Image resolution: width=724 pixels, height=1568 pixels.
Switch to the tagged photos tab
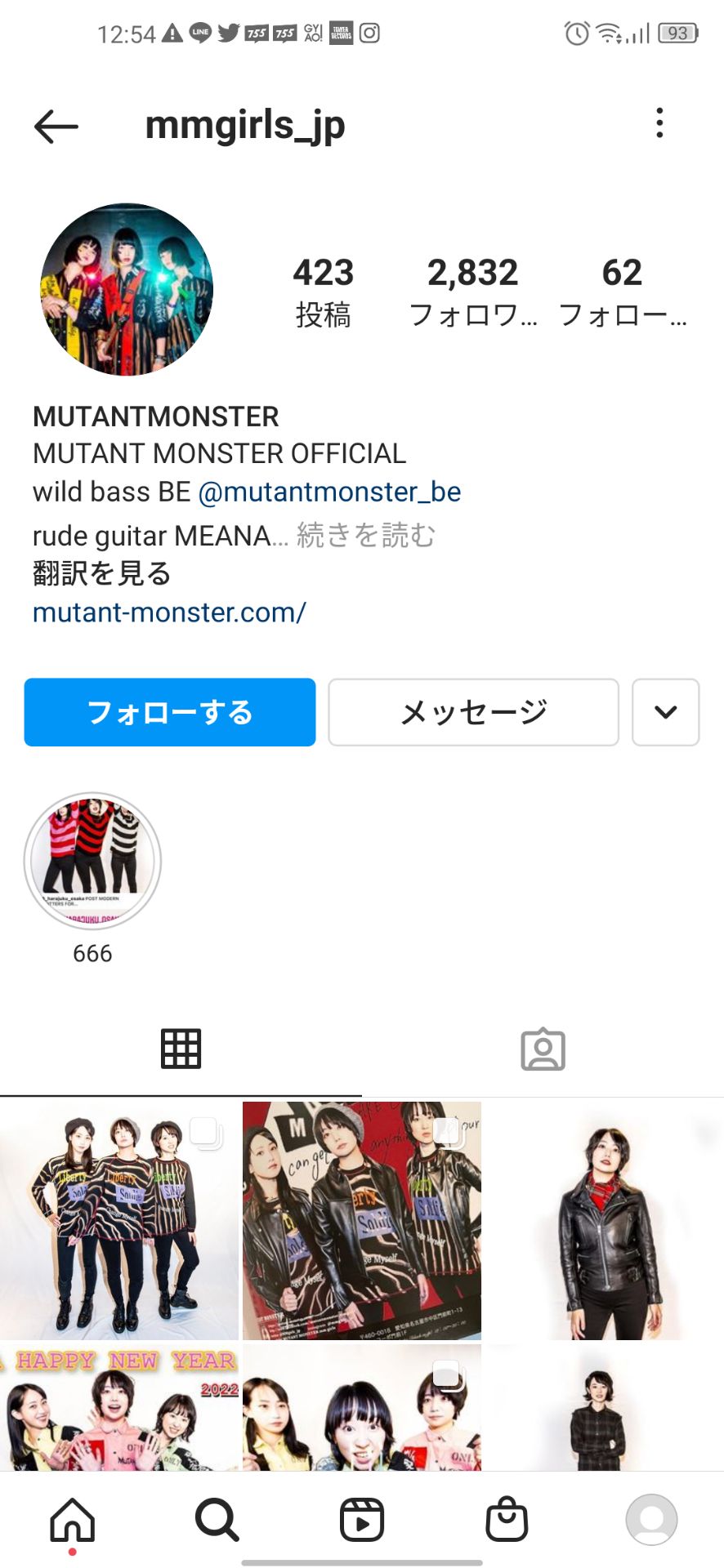click(x=543, y=1049)
